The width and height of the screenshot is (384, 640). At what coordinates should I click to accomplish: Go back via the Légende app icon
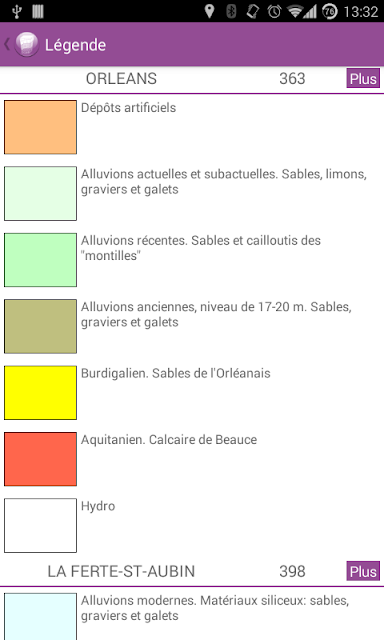26,44
